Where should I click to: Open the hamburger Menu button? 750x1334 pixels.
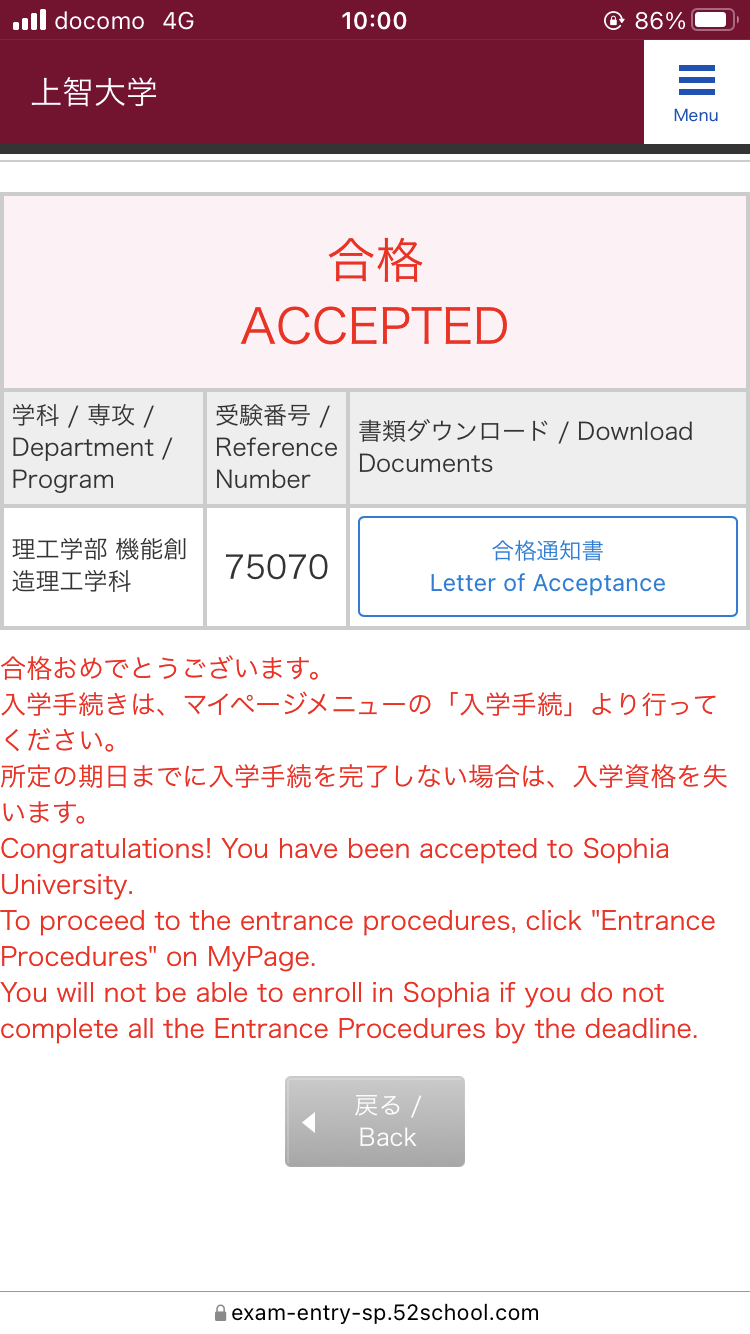[x=696, y=92]
